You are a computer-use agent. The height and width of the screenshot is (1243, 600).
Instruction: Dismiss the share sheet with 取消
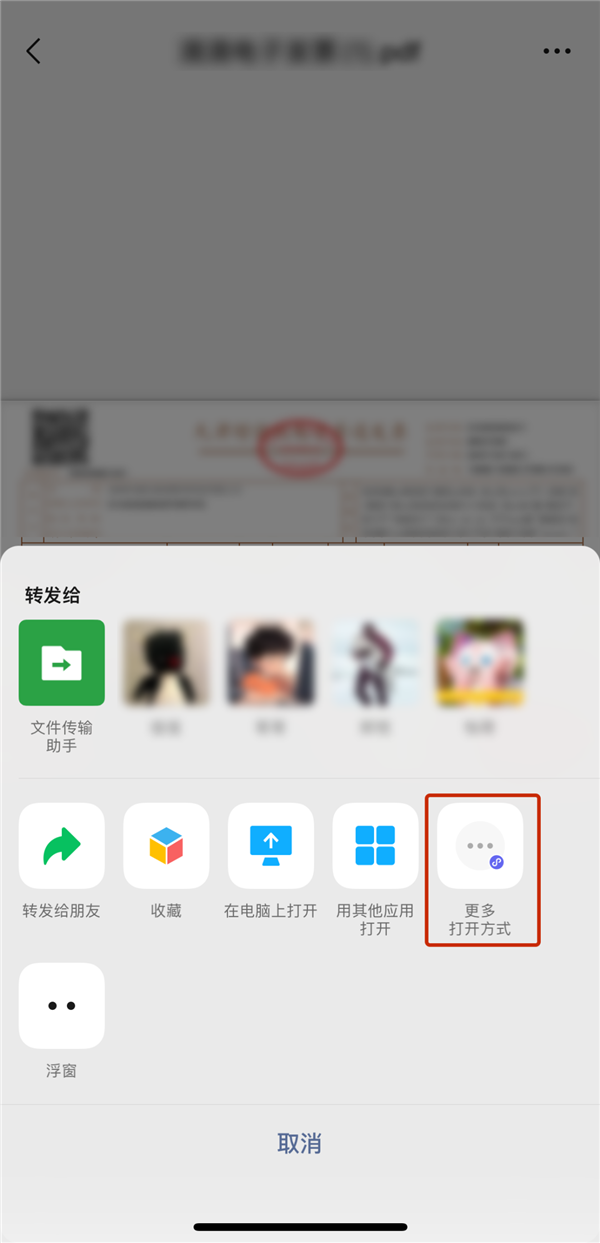tap(299, 1143)
